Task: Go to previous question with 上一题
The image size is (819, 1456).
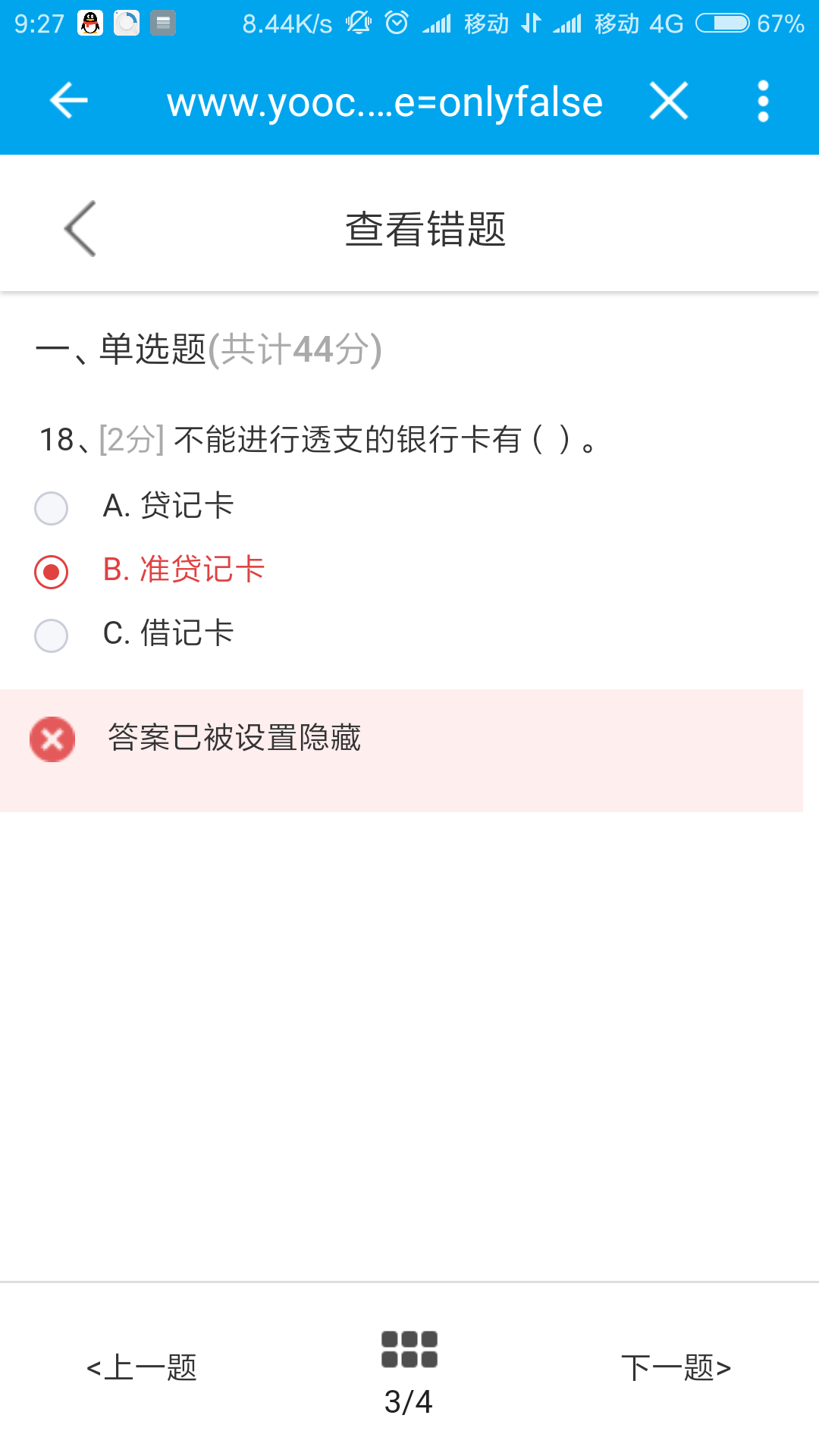Action: 141,1368
